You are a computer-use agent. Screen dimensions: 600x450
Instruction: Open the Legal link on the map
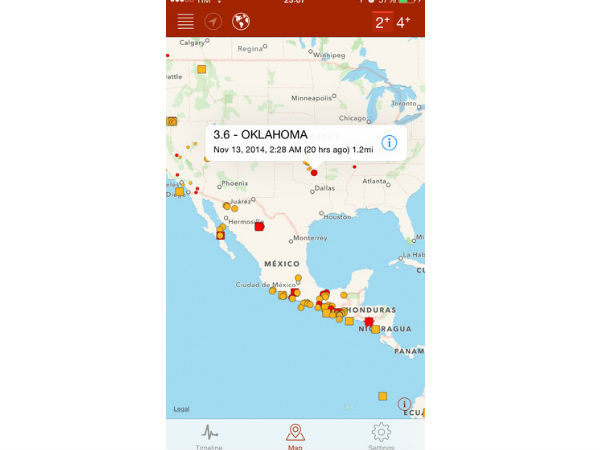[181, 409]
